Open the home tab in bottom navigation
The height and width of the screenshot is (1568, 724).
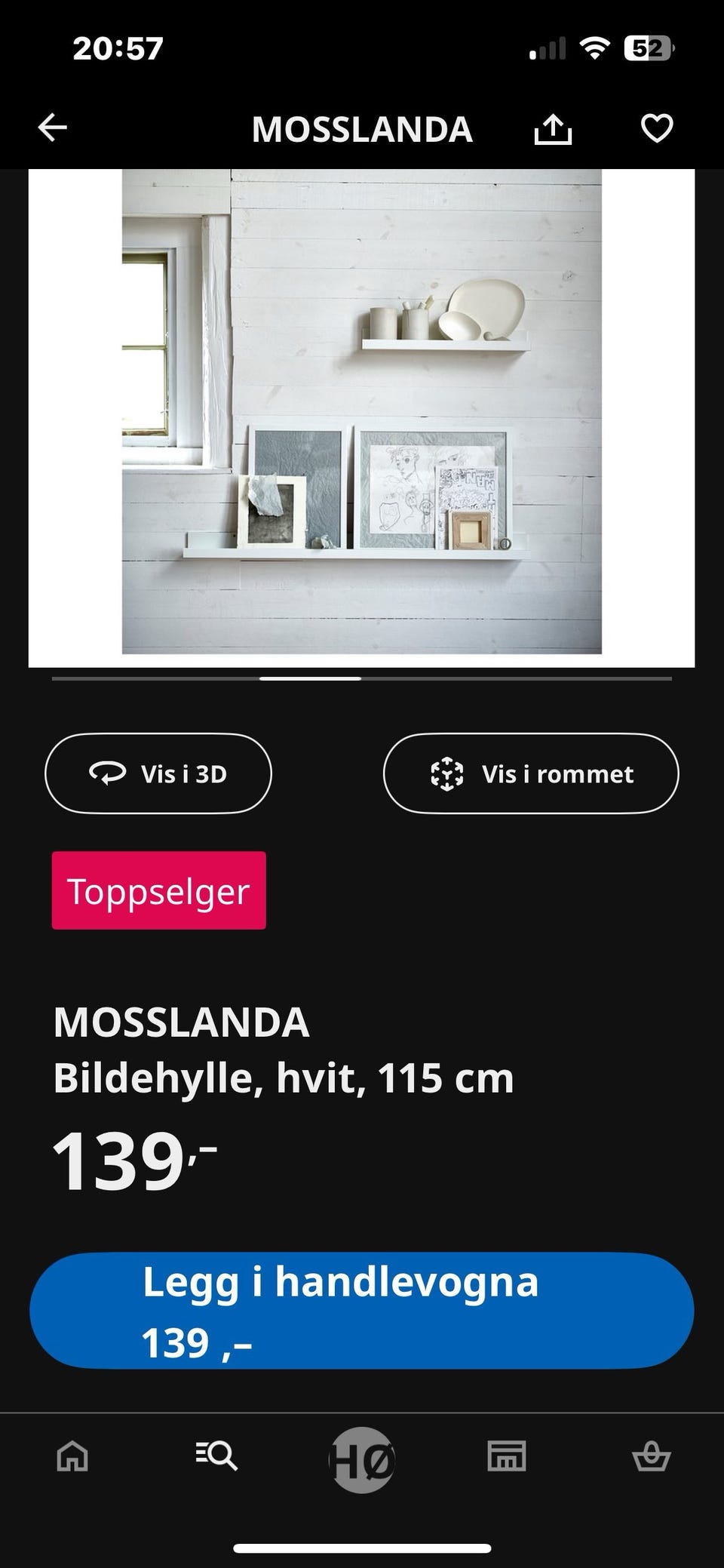click(72, 1456)
